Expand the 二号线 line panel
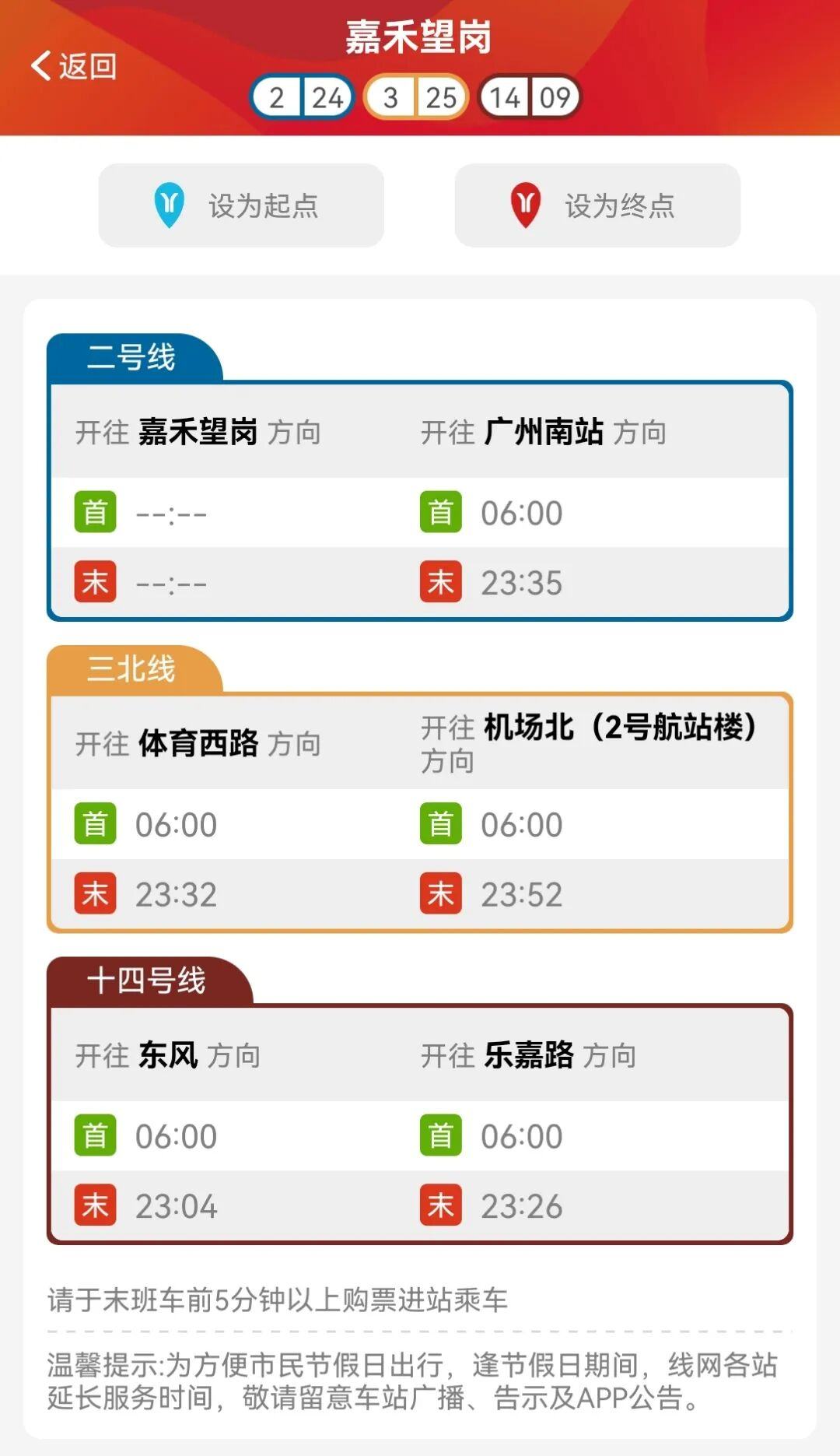The image size is (840, 1456). [134, 354]
